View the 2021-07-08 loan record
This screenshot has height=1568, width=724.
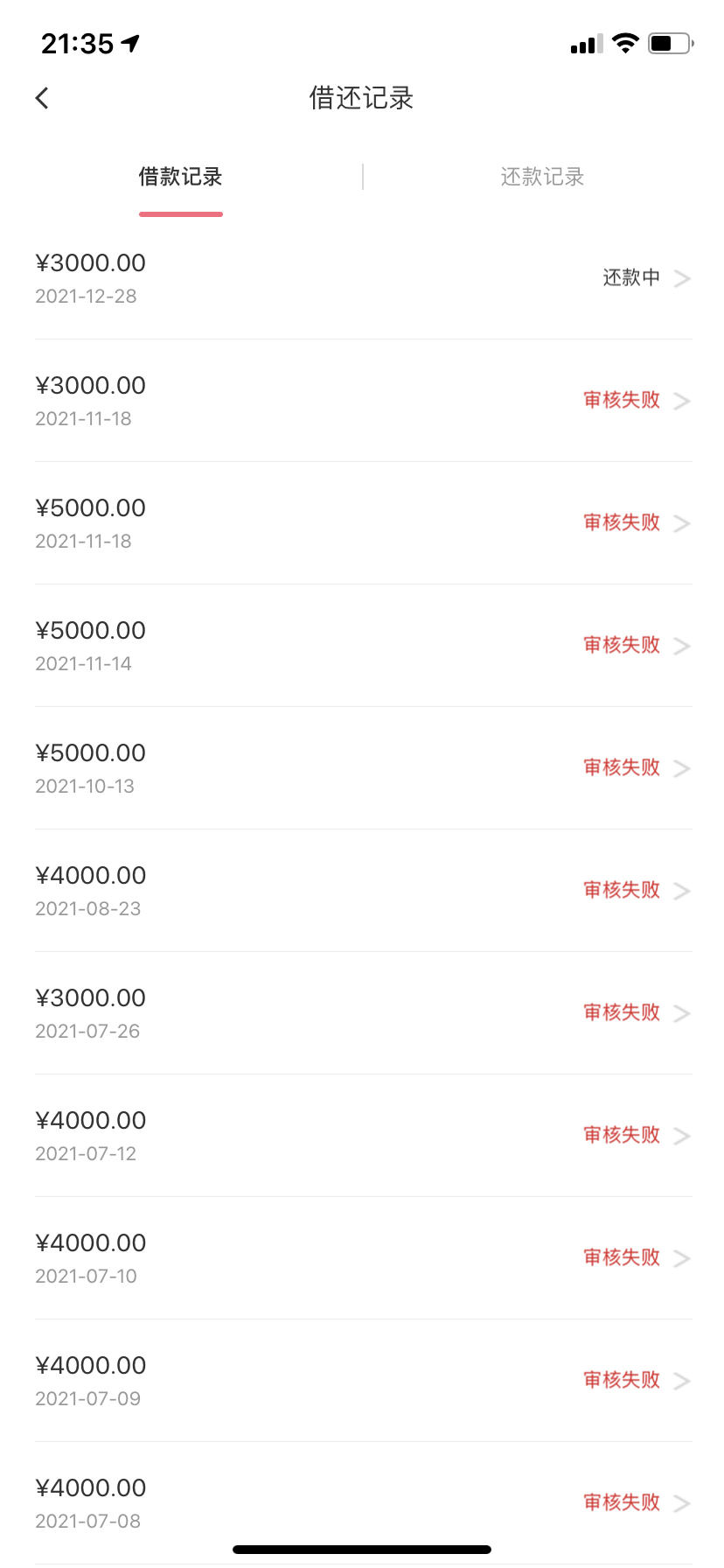pos(362,1503)
